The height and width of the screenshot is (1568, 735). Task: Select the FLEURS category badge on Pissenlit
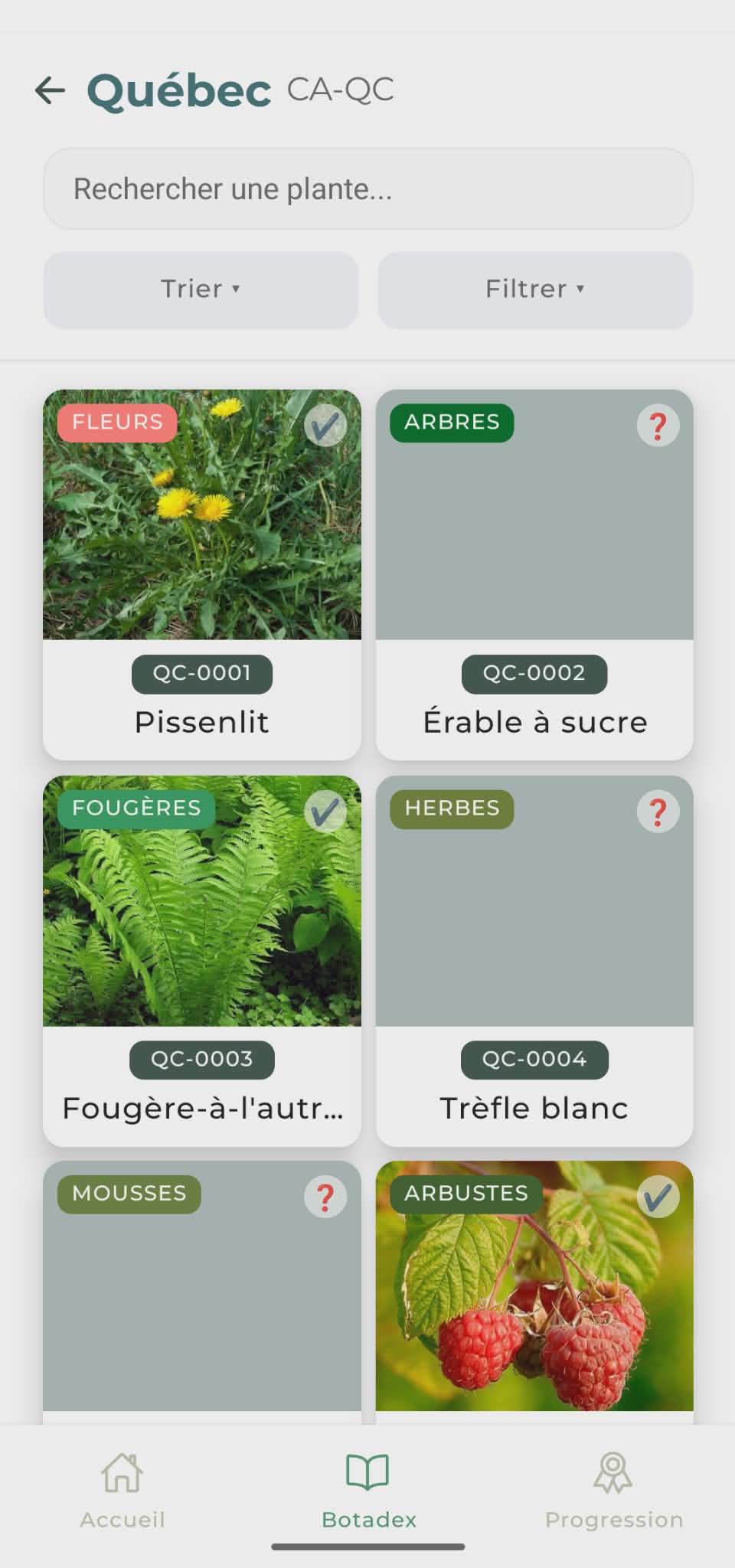point(116,422)
